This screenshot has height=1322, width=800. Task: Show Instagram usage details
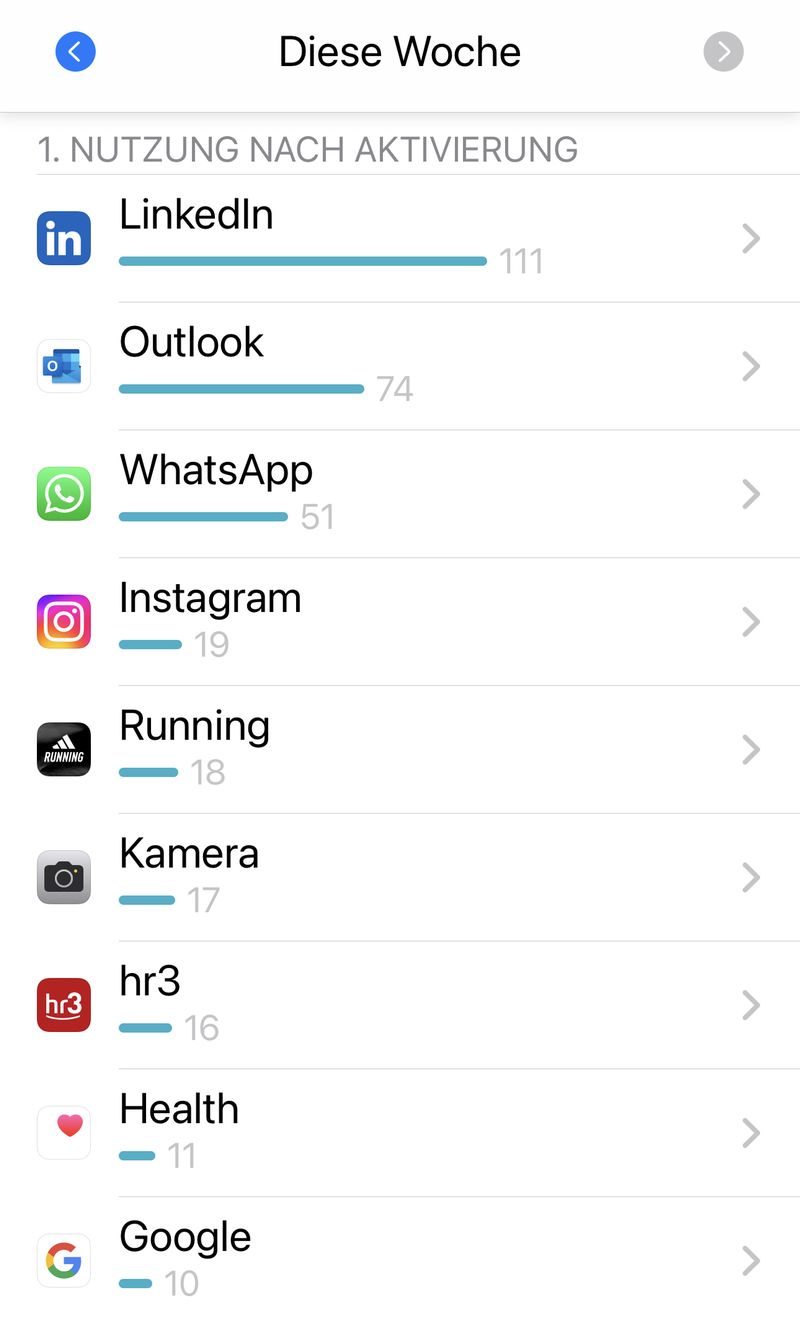pos(400,622)
